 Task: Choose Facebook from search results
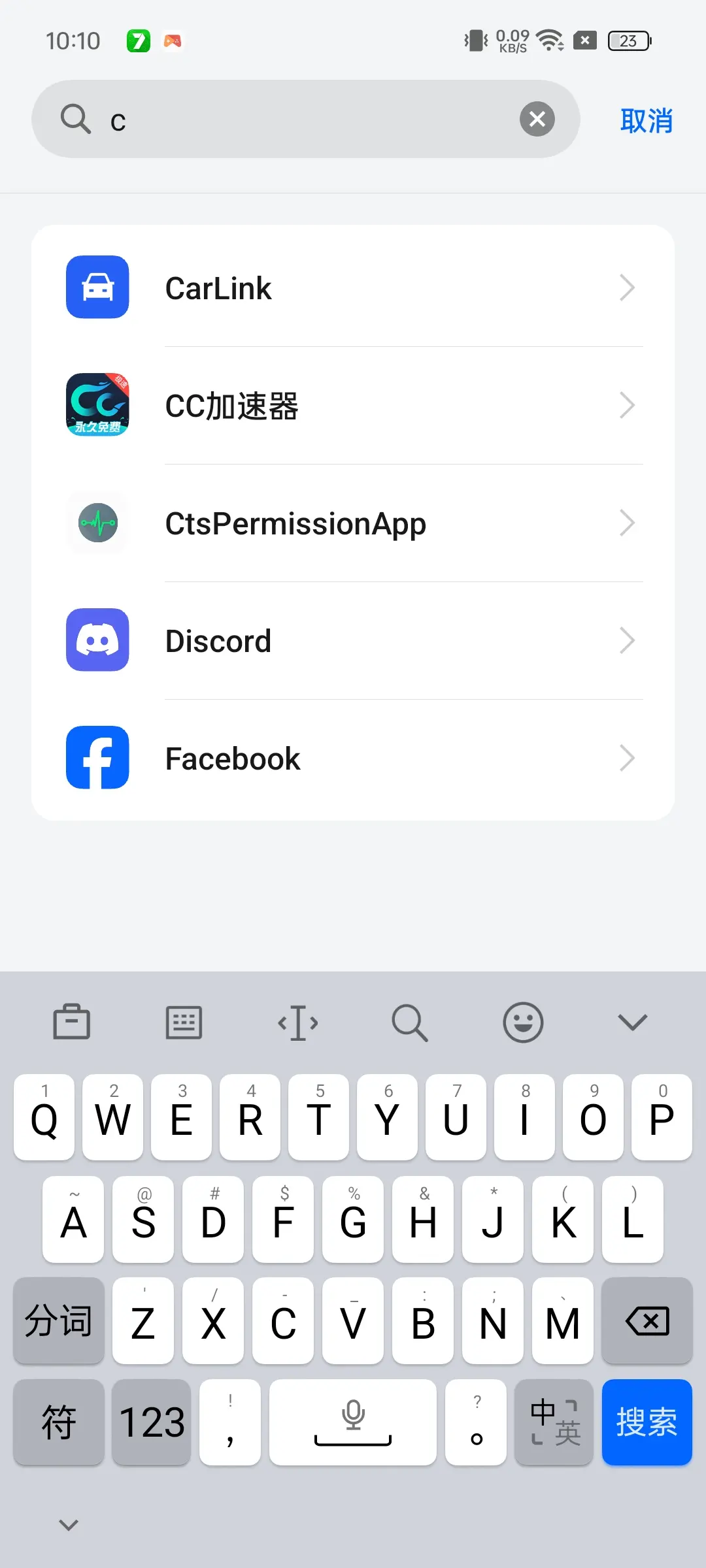353,758
